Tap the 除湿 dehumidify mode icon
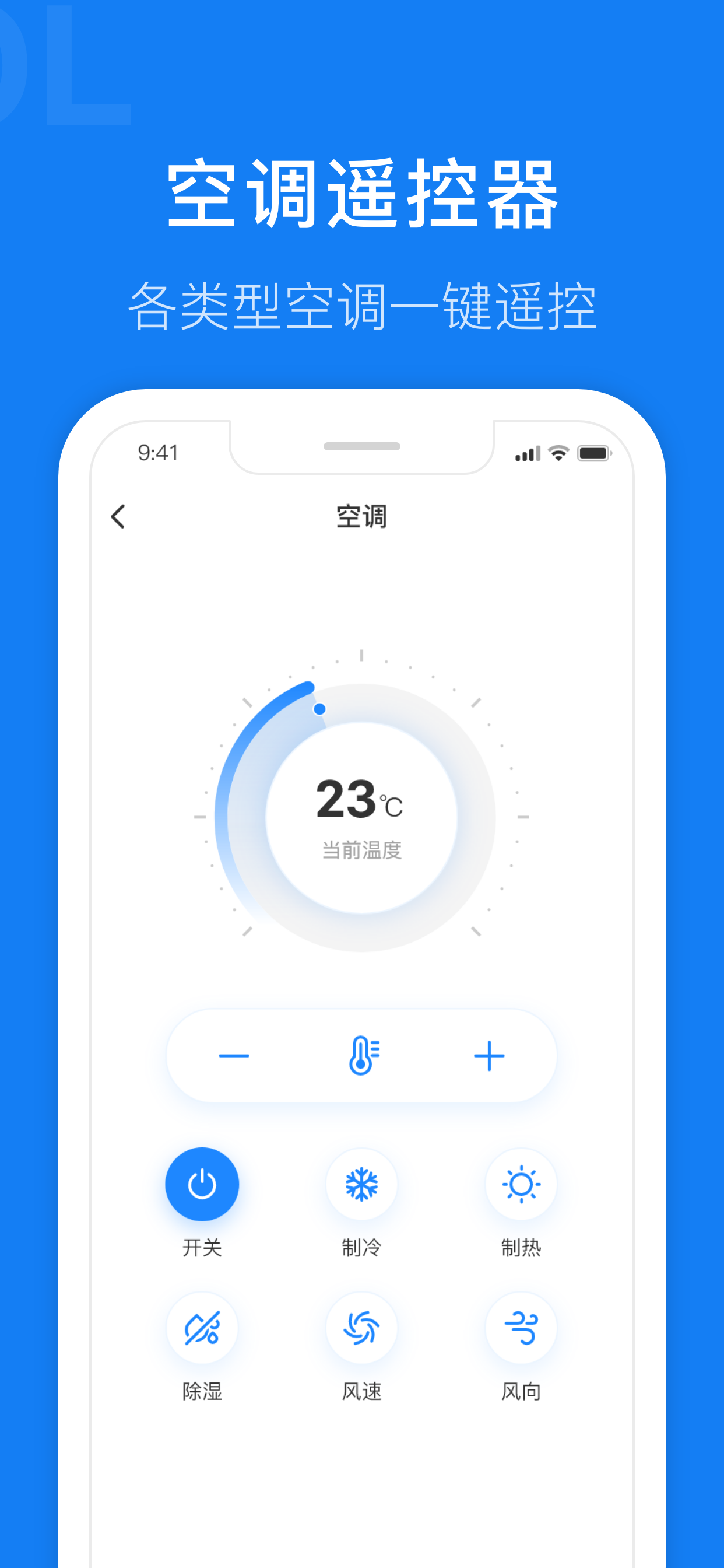The height and width of the screenshot is (1568, 724). coord(202,1329)
